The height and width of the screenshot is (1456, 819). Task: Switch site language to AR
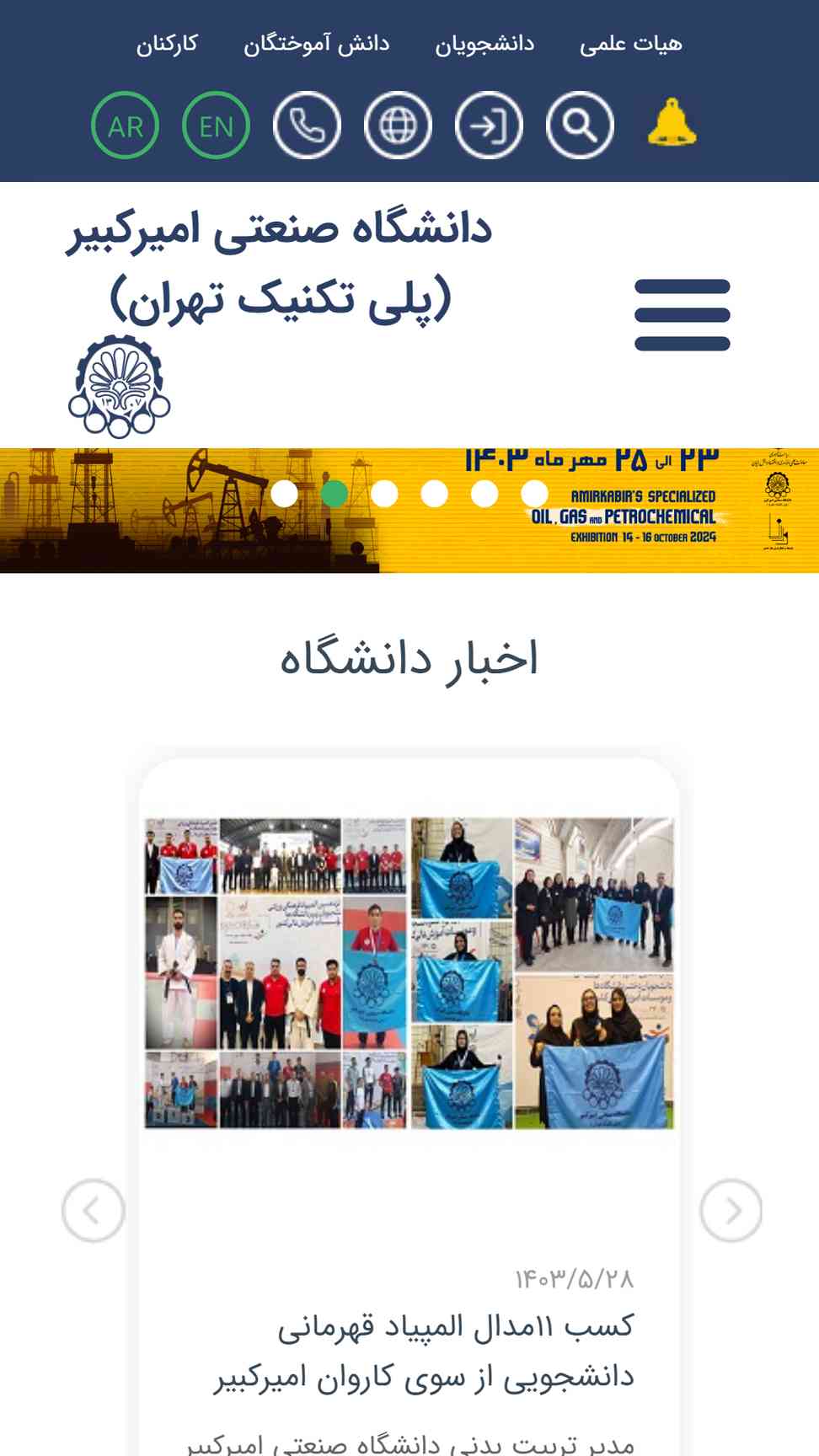pyautogui.click(x=125, y=126)
